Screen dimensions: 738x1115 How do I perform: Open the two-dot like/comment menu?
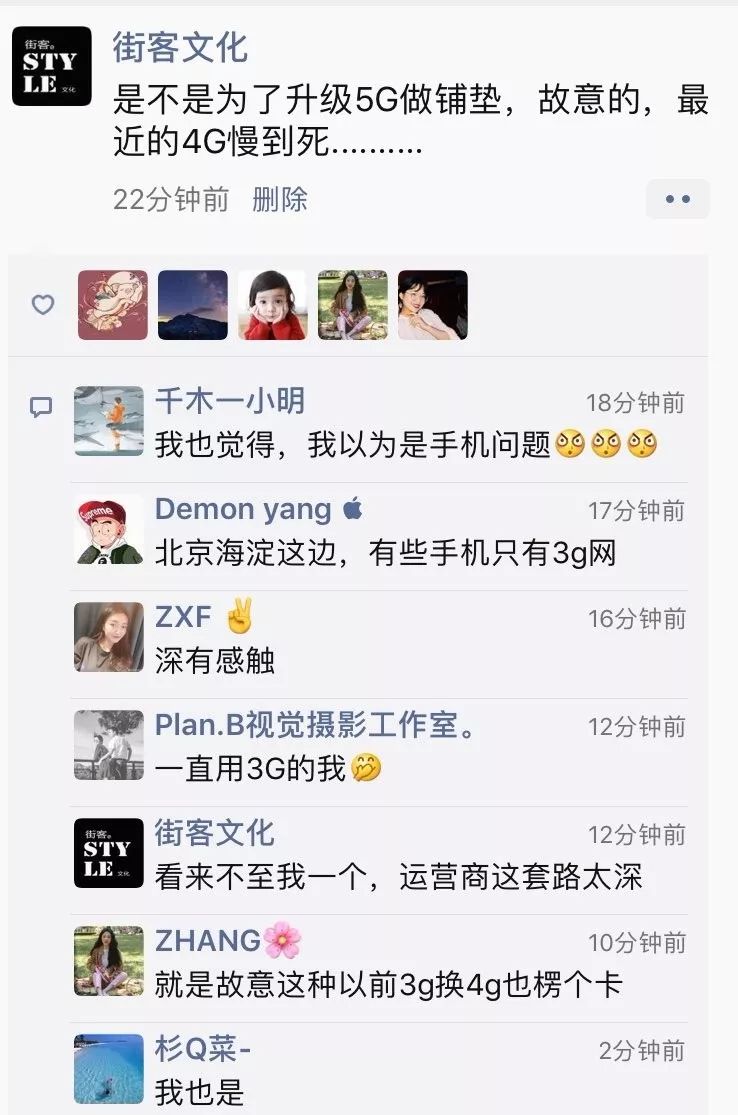677,199
